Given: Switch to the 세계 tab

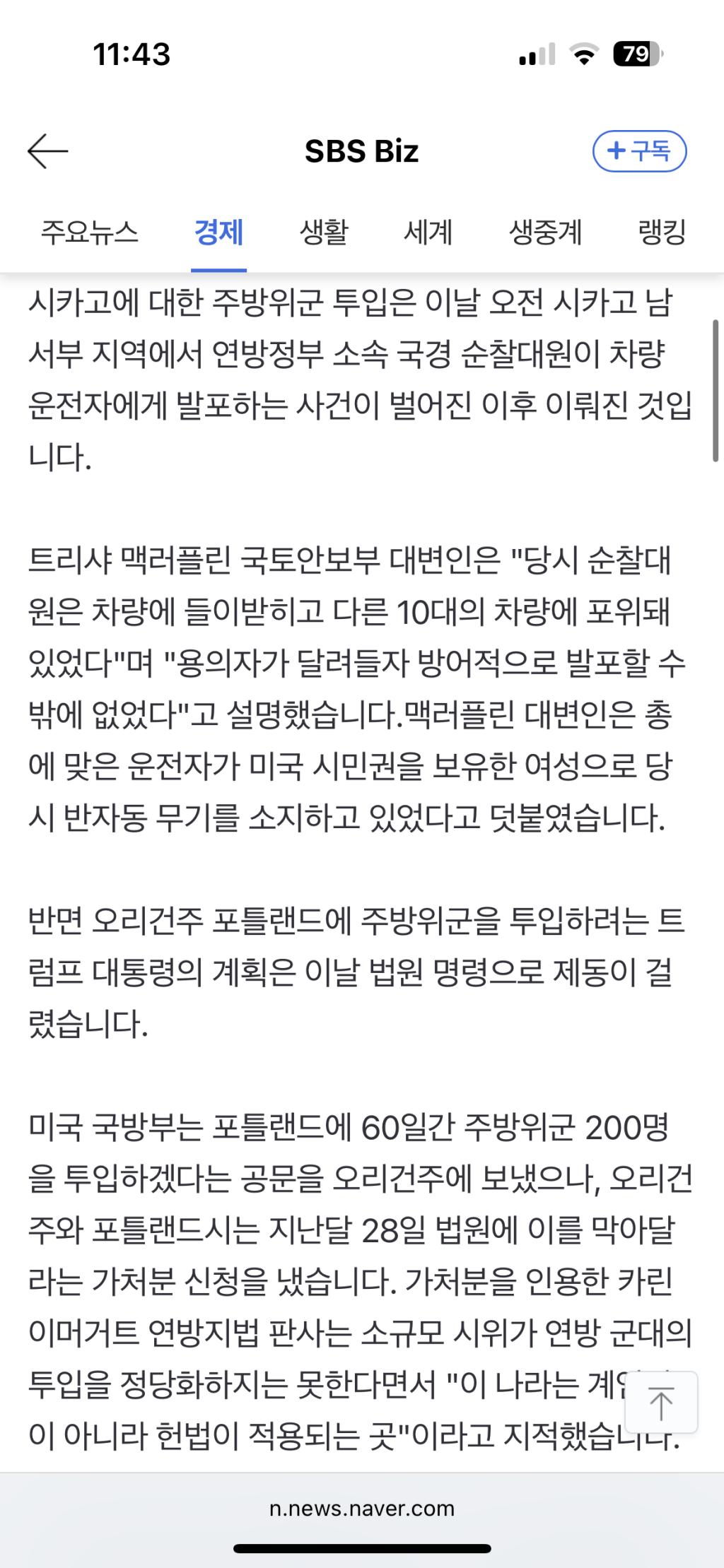Looking at the screenshot, I should click(428, 232).
